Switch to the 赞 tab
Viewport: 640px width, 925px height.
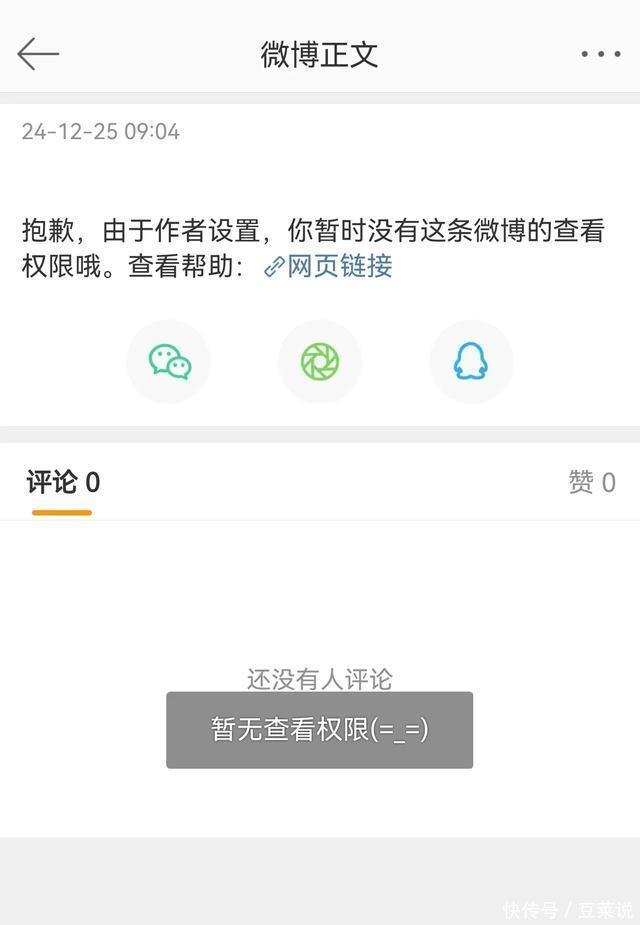pyautogui.click(x=591, y=483)
